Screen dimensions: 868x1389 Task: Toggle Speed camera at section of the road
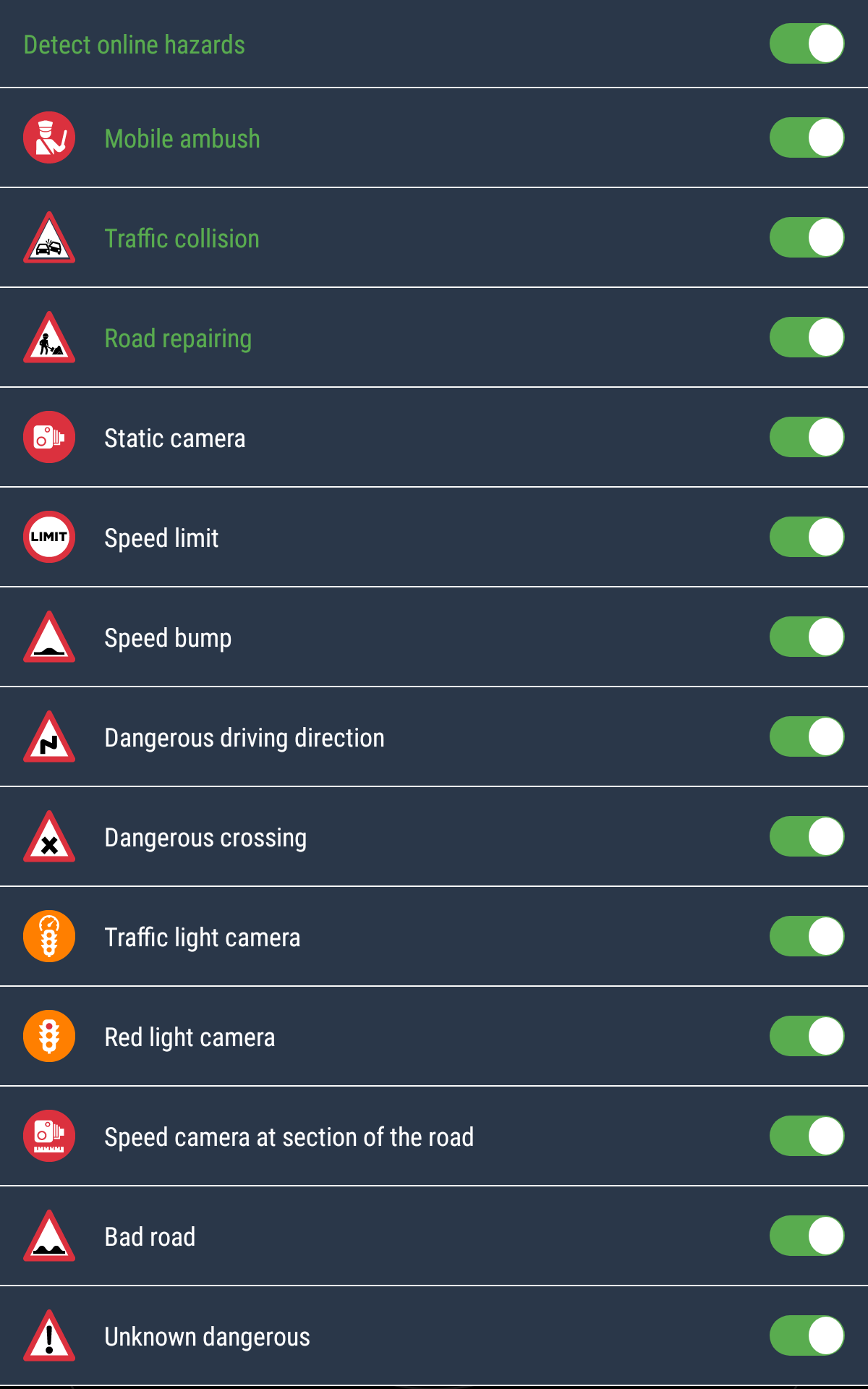807,1136
